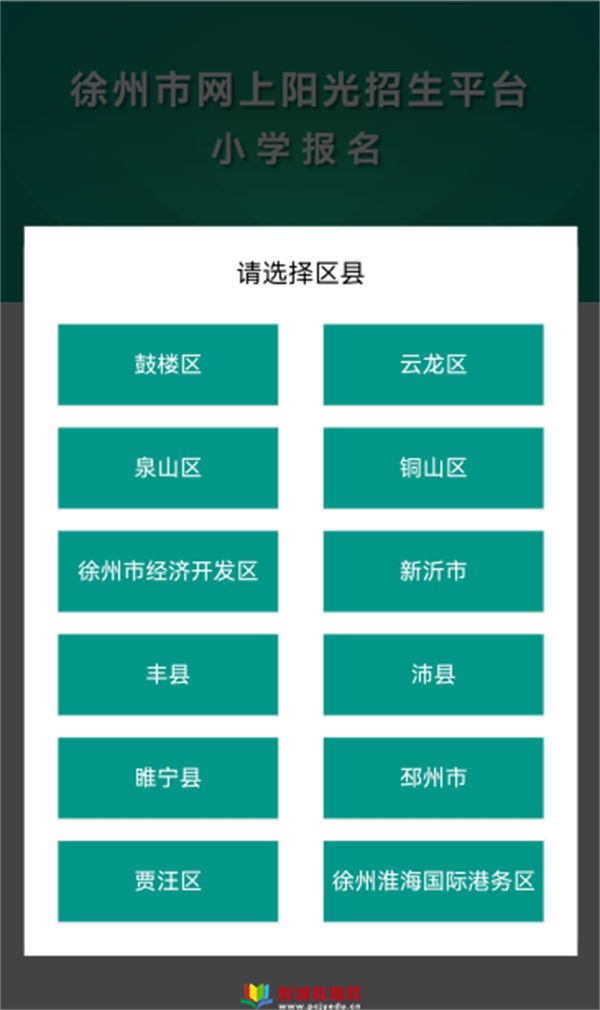This screenshot has width=600, height=1010.
Task: Tap the 沛县 button
Action: [433, 674]
